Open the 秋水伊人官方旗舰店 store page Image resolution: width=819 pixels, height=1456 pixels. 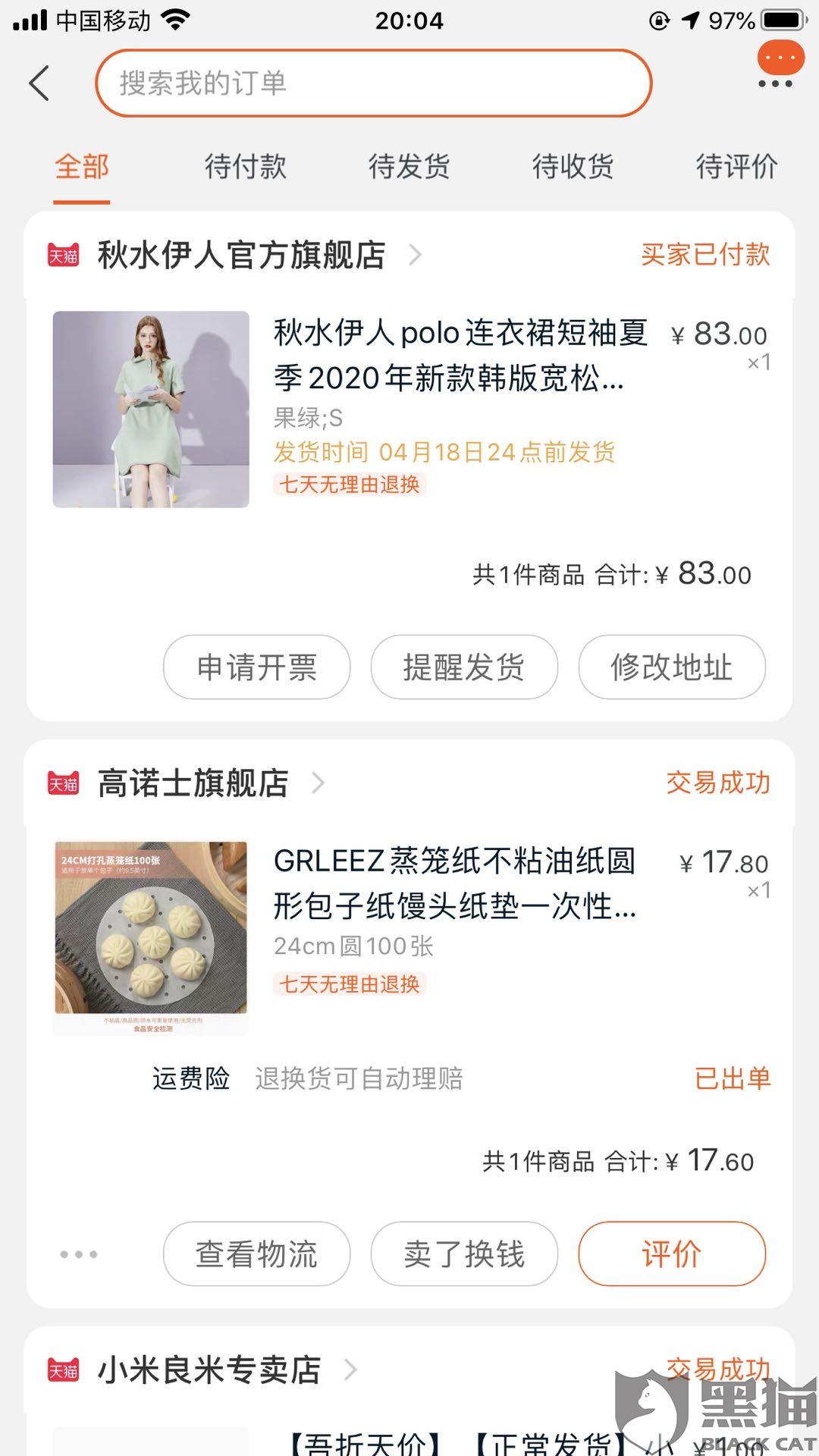241,255
